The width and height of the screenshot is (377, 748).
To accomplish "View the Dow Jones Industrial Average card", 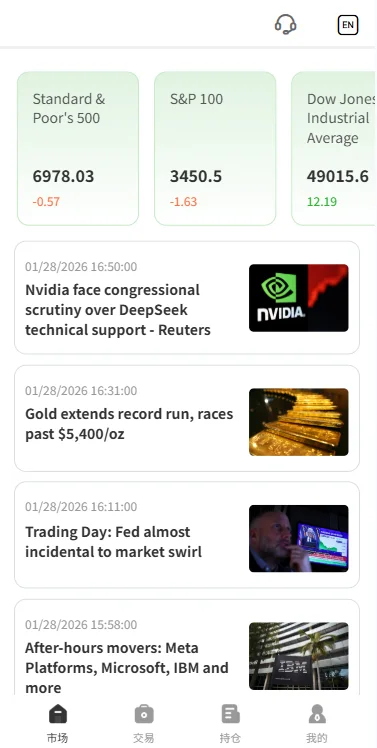I will 333,148.
